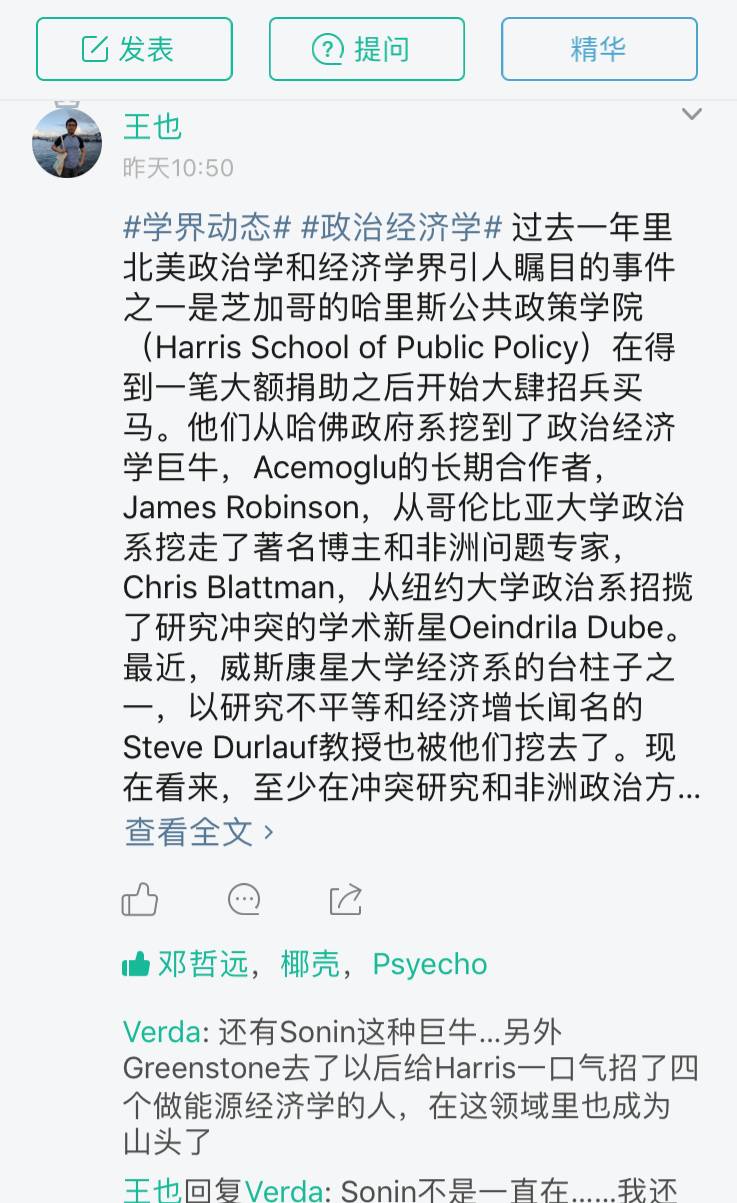Comment on 王也's post
The height and width of the screenshot is (1203, 737).
[x=244, y=899]
